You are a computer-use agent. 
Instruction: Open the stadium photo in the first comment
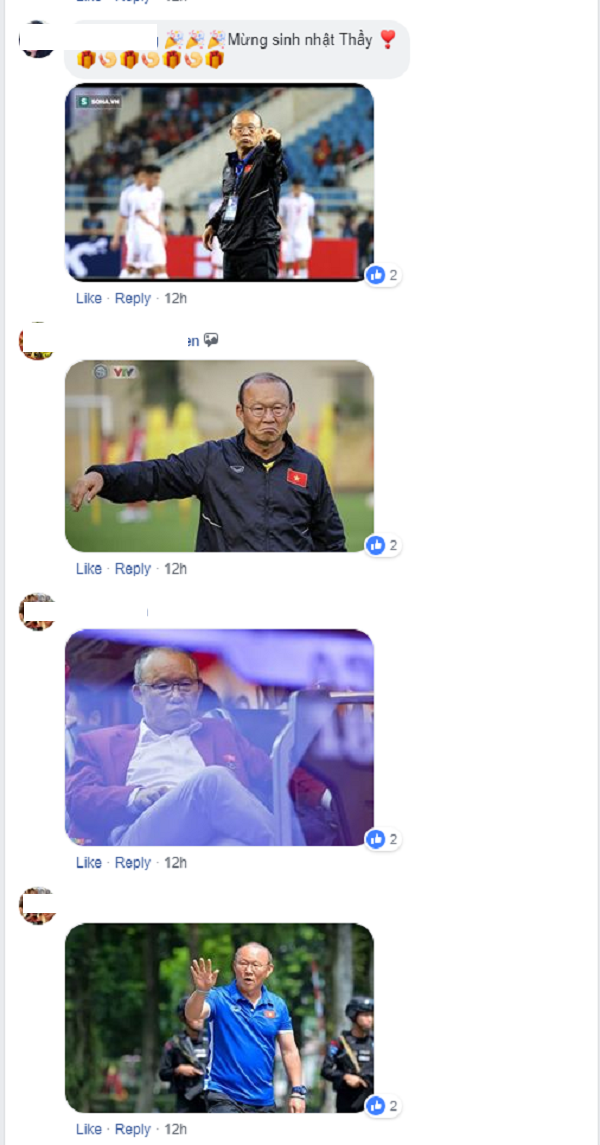tap(219, 181)
